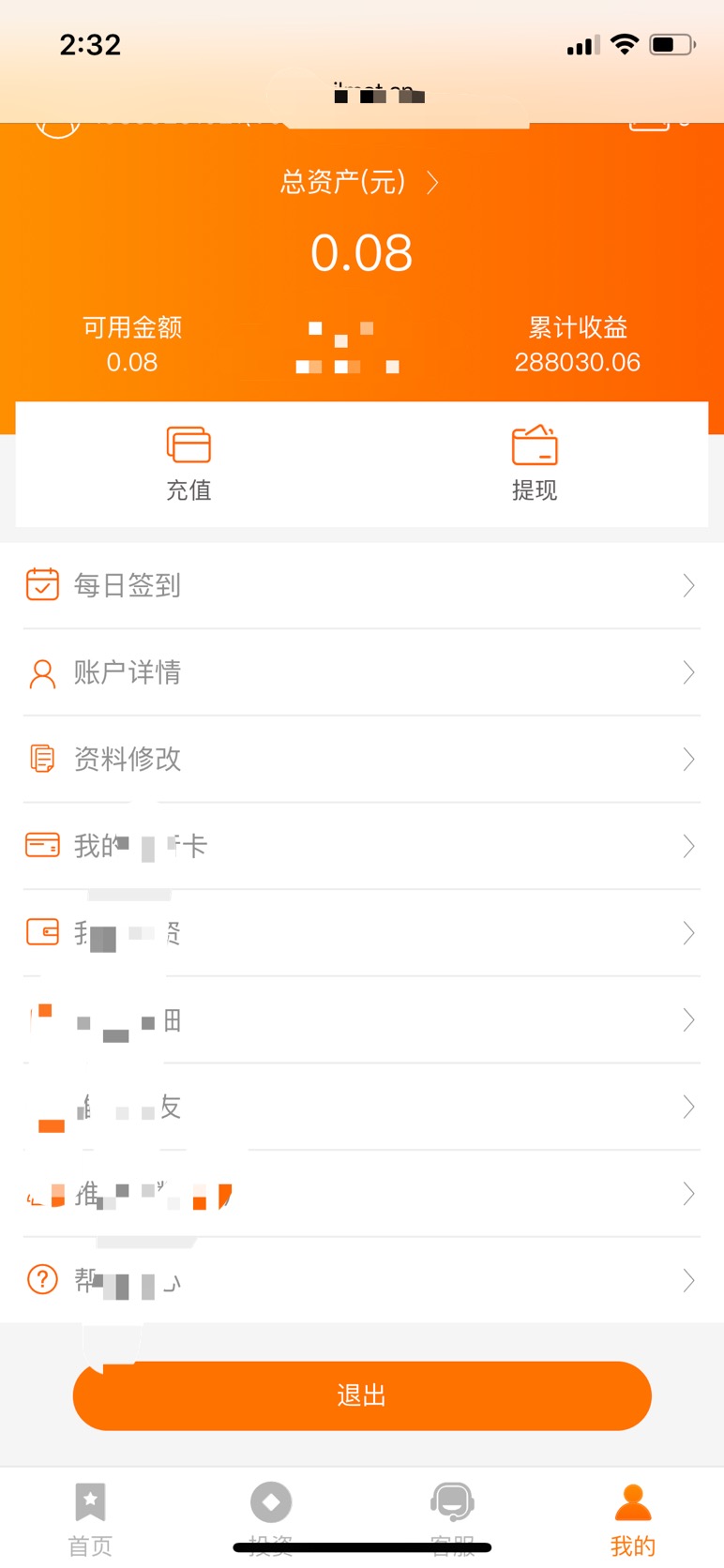Click the 资料修改 document icon

42,758
